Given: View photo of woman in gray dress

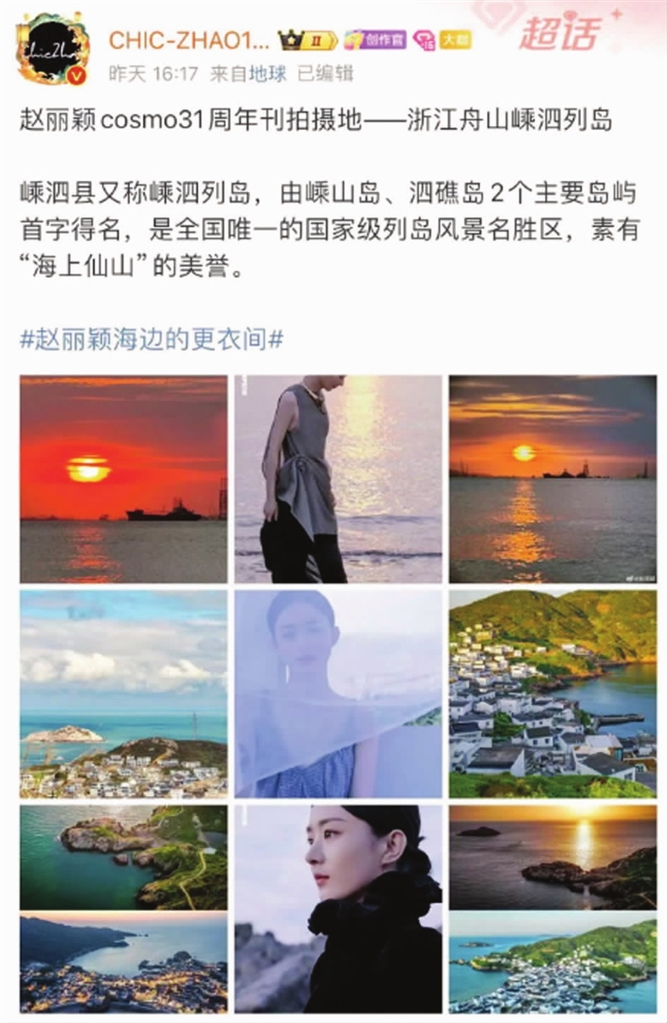Looking at the screenshot, I should click(x=338, y=479).
